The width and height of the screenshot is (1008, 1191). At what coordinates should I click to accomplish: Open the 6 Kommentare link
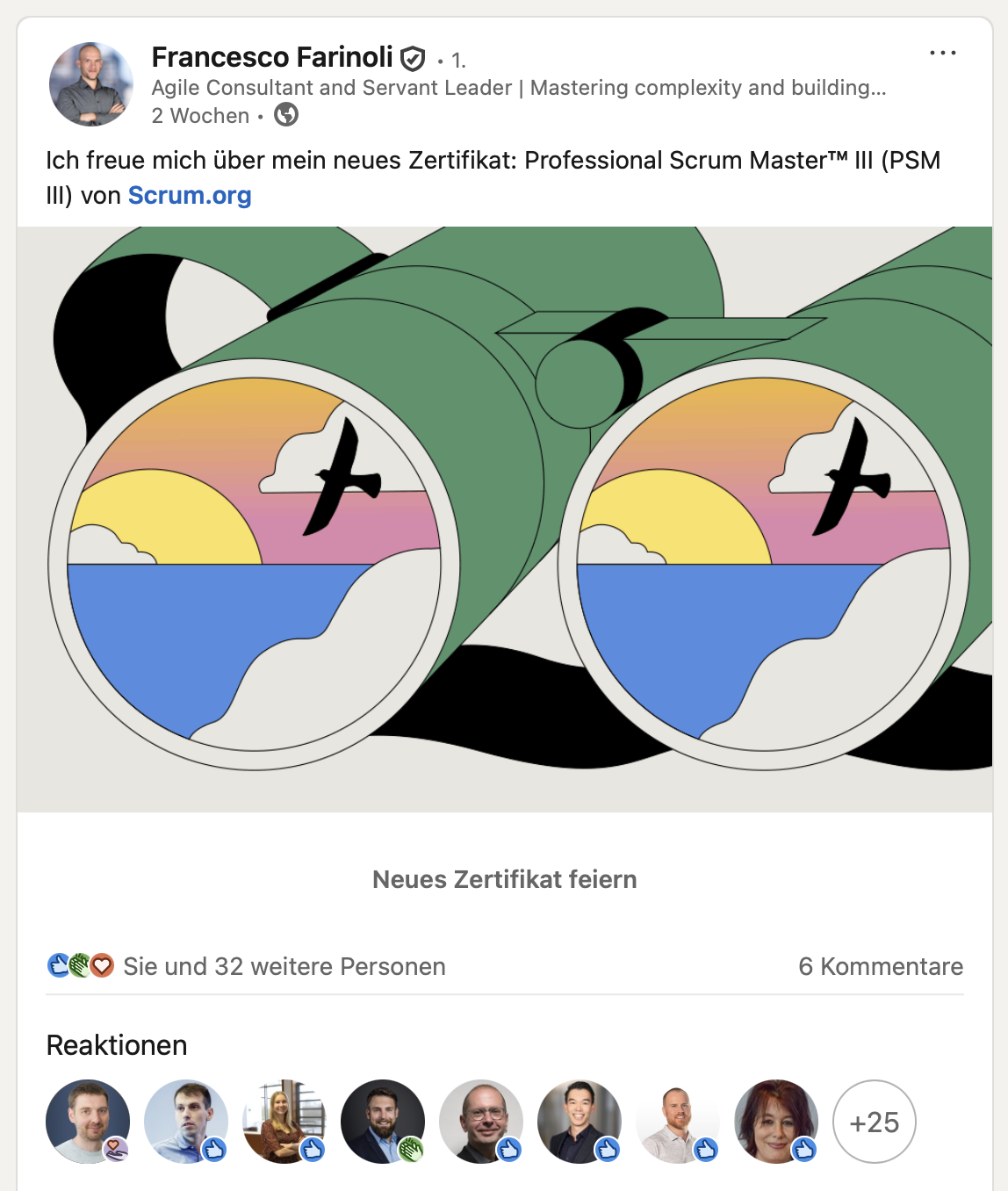[x=880, y=966]
